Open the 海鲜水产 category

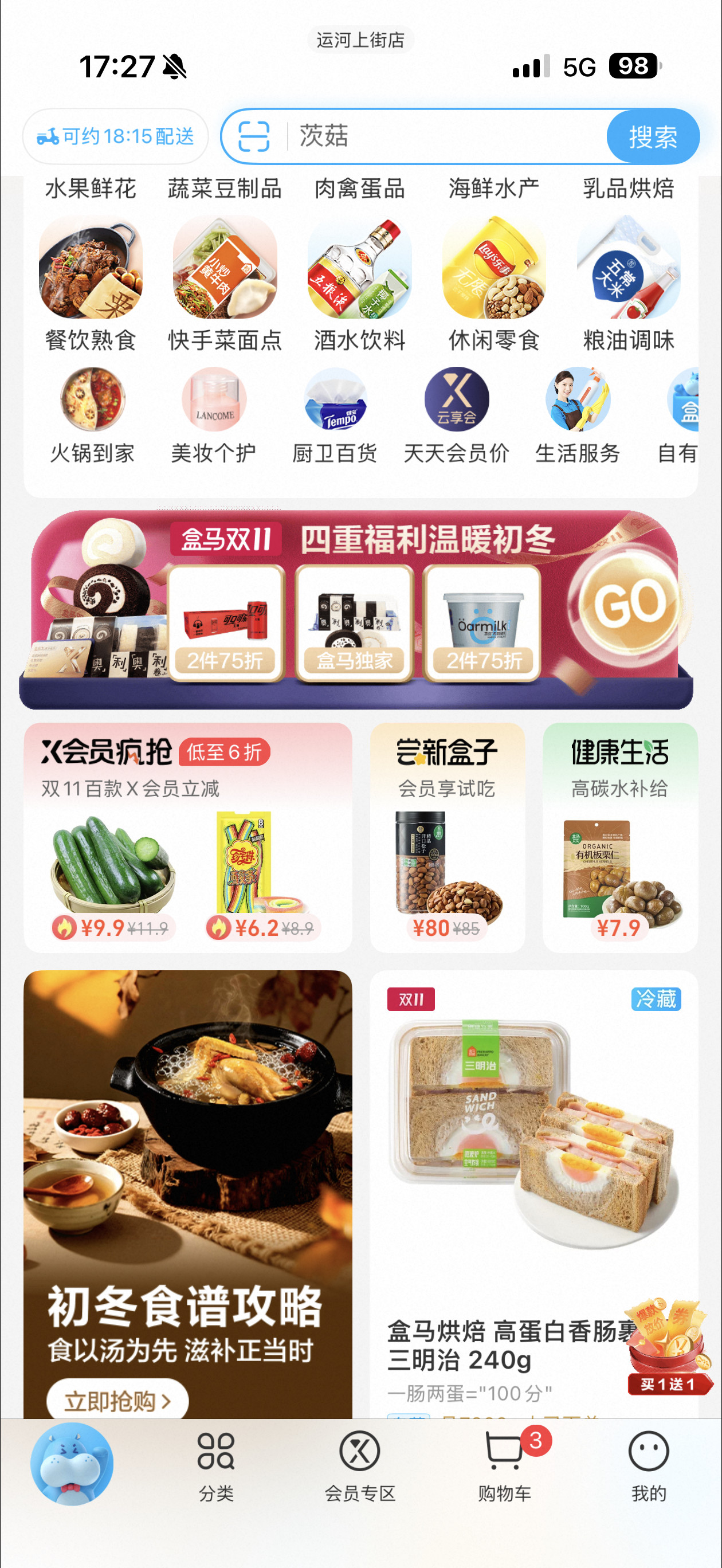coord(495,189)
